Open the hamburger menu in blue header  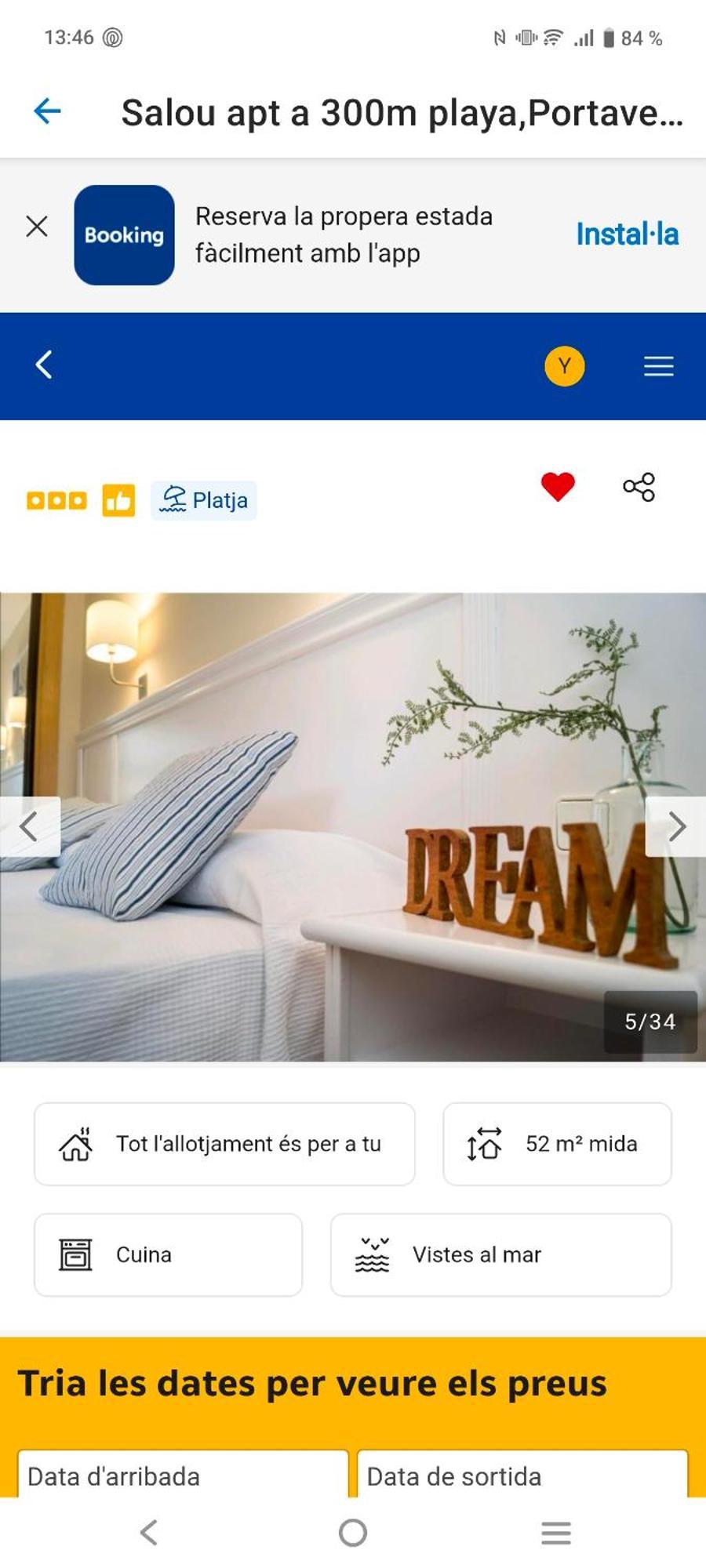[658, 366]
